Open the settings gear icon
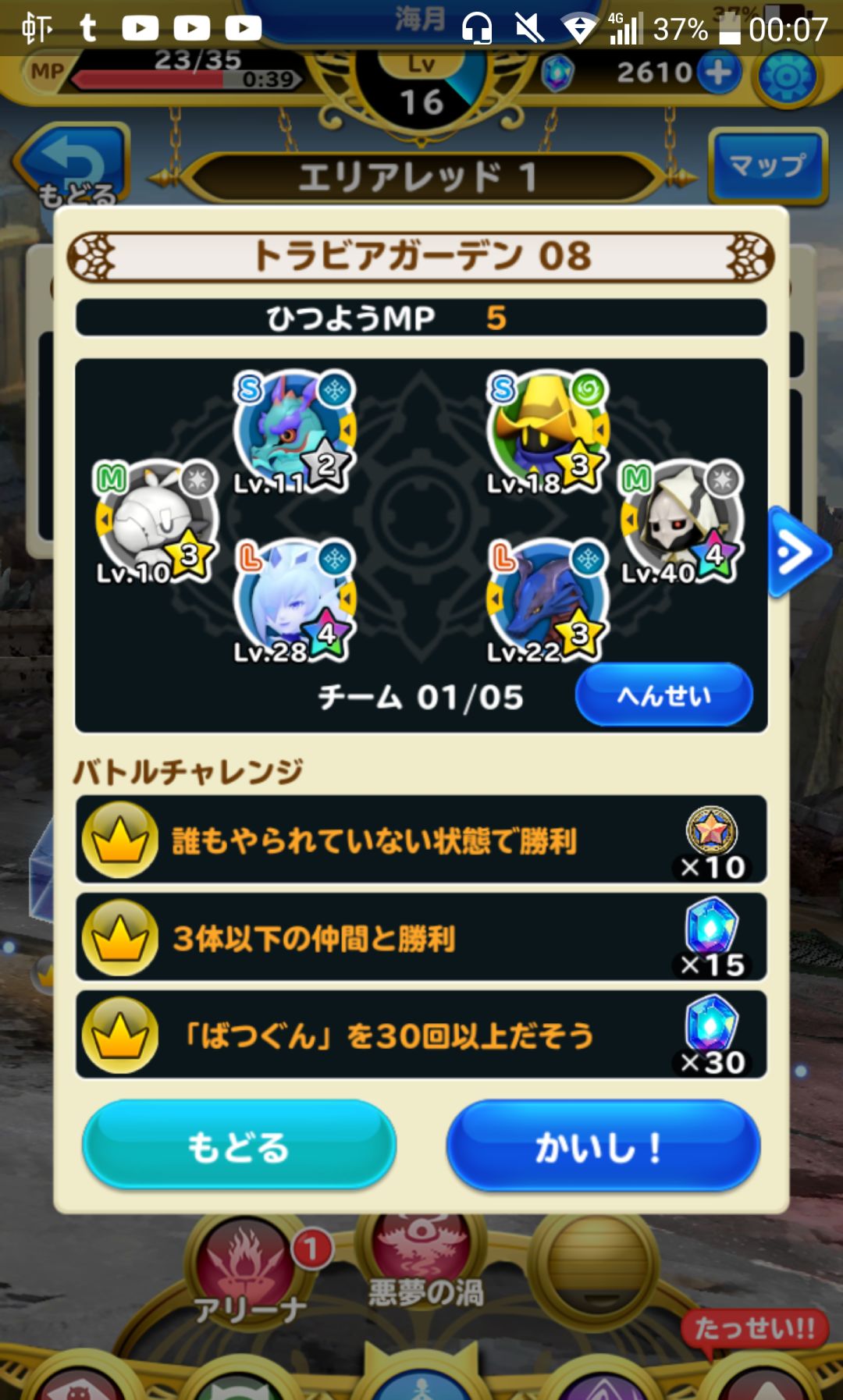The width and height of the screenshot is (843, 1400). (x=791, y=73)
